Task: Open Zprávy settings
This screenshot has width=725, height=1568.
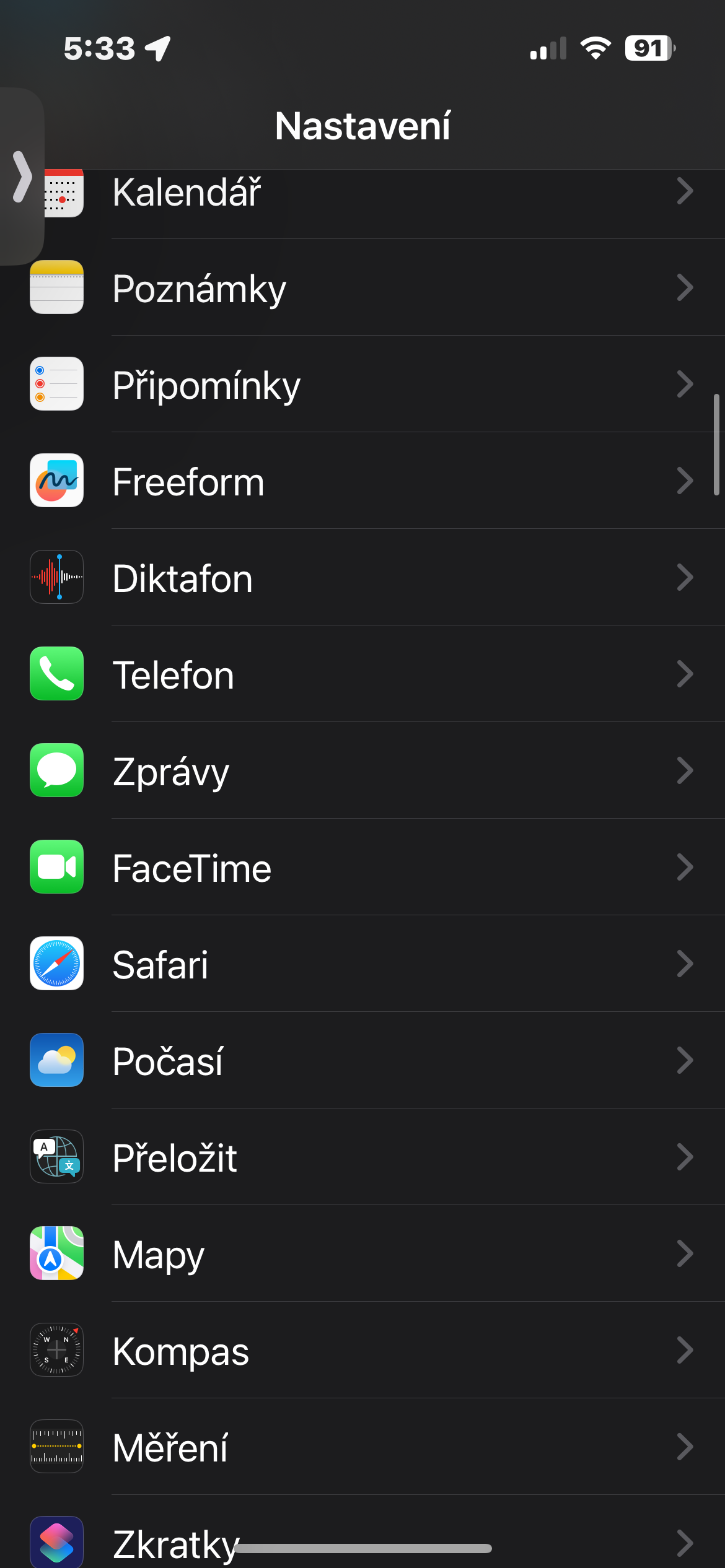Action: [362, 770]
